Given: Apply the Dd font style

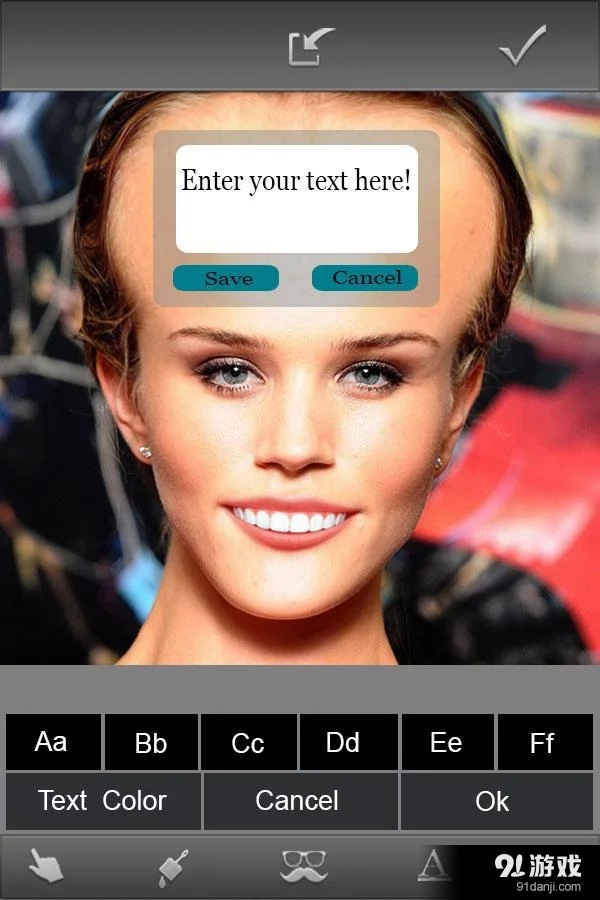Looking at the screenshot, I should point(345,742).
